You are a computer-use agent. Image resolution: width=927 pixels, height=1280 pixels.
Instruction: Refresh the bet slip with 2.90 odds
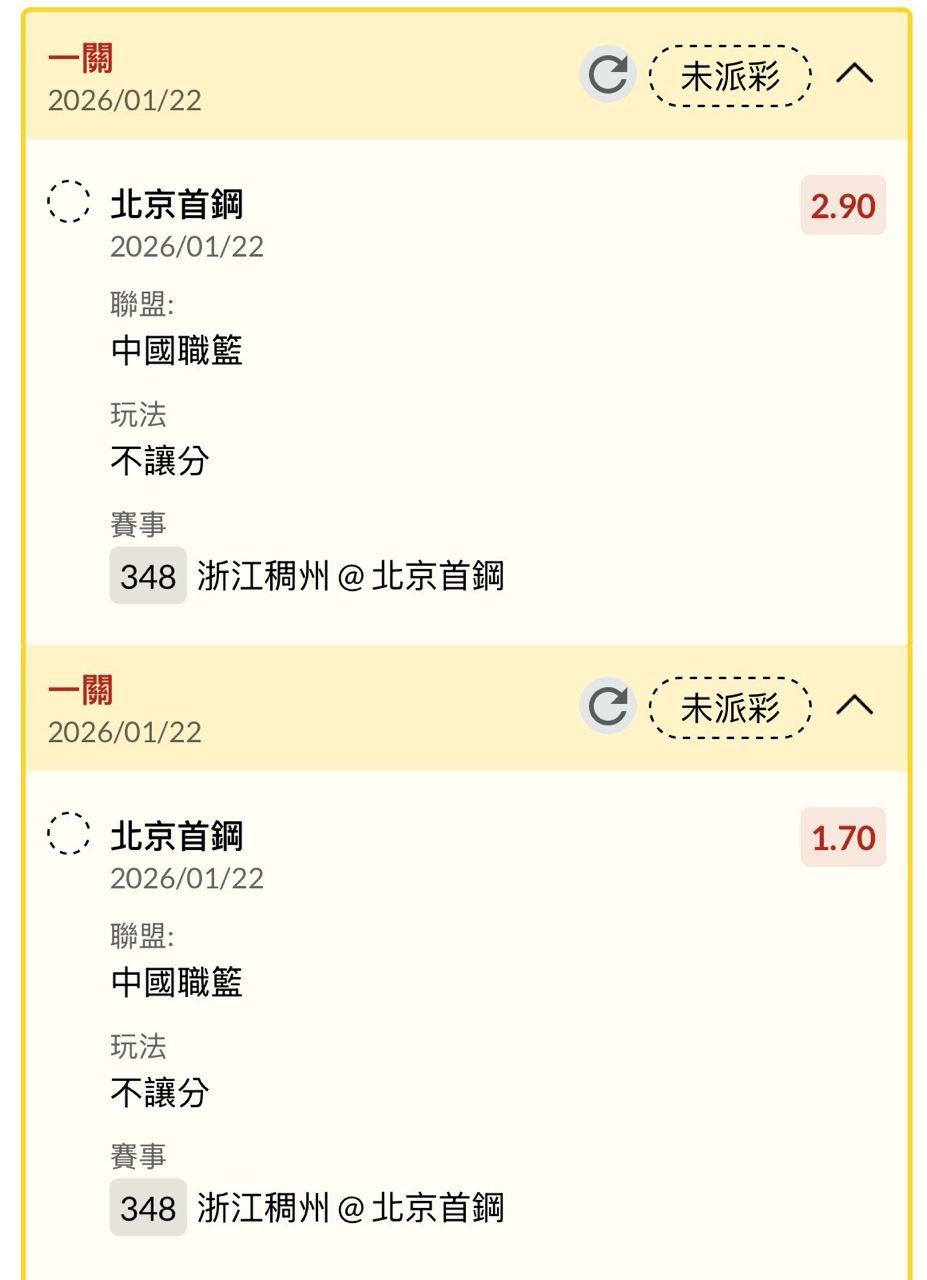[x=607, y=75]
